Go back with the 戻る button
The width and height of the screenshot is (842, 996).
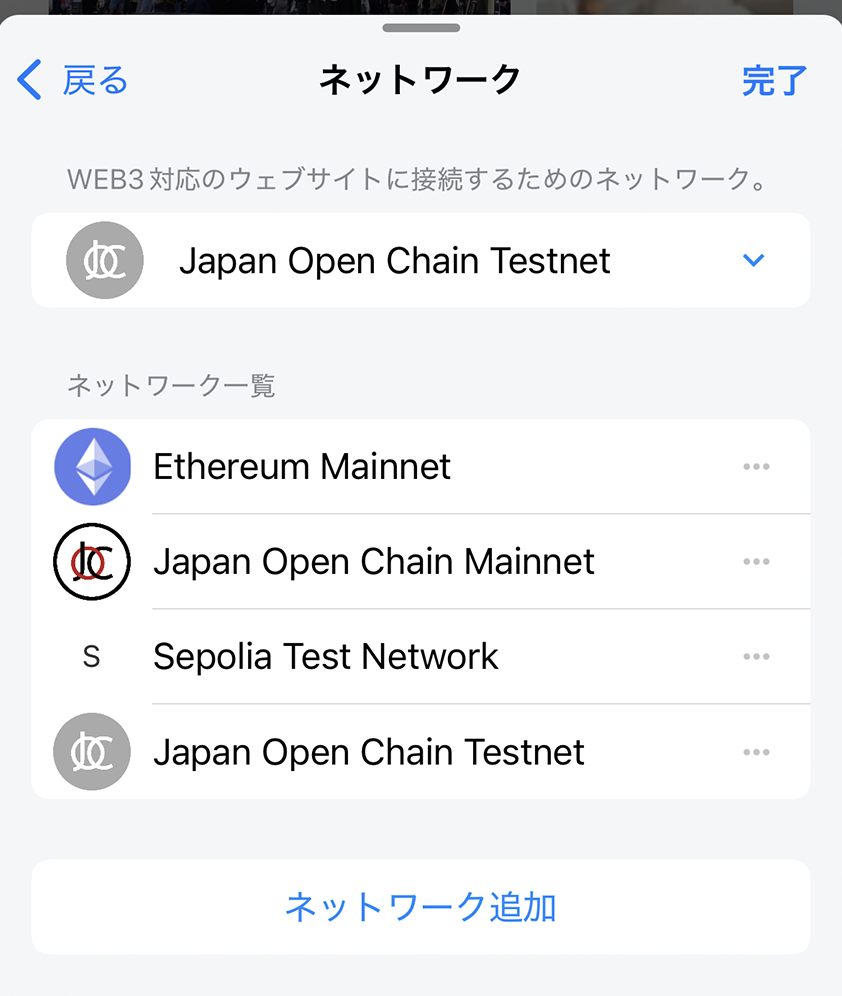(74, 80)
